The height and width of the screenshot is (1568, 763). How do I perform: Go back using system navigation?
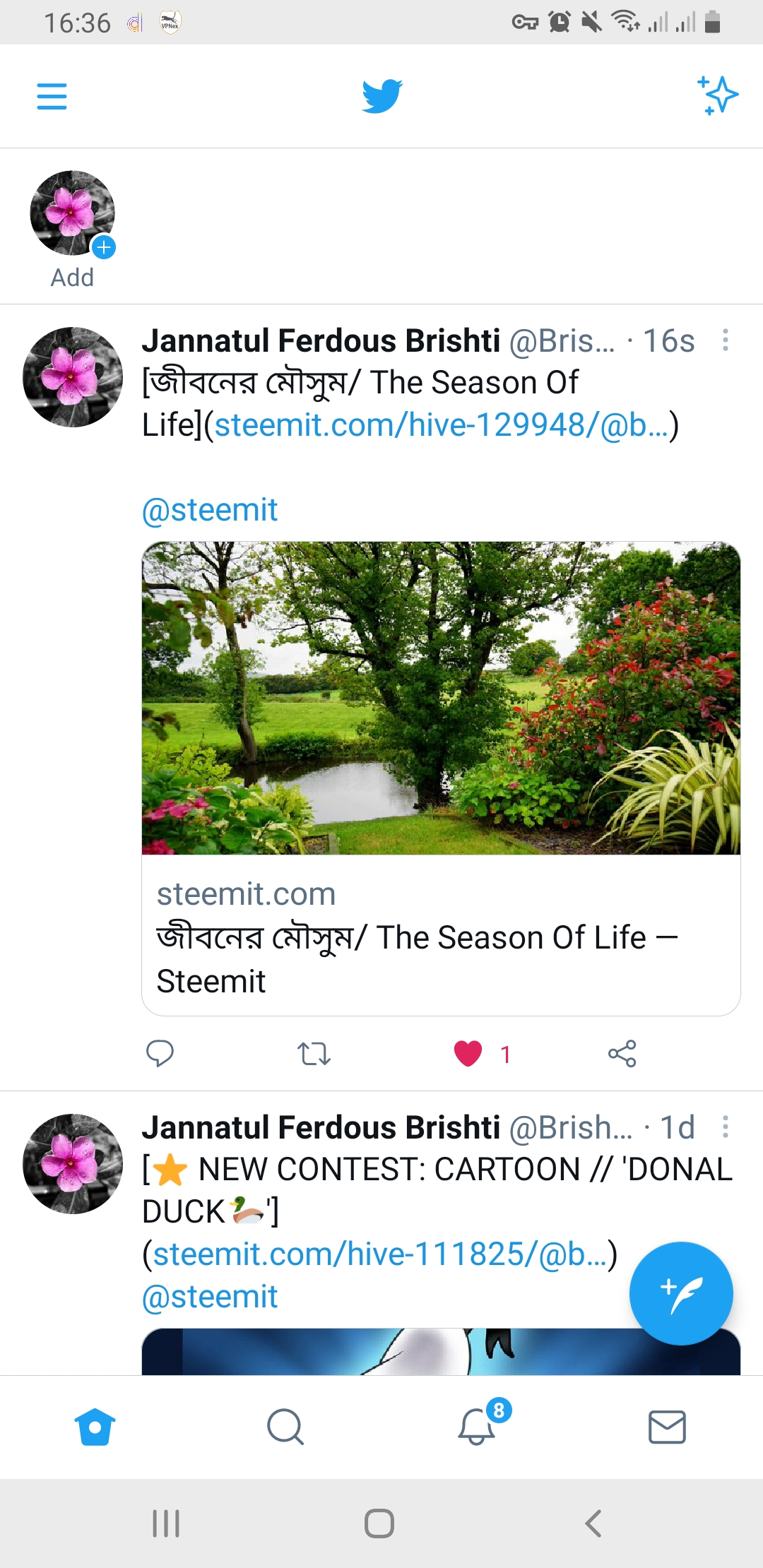593,1524
